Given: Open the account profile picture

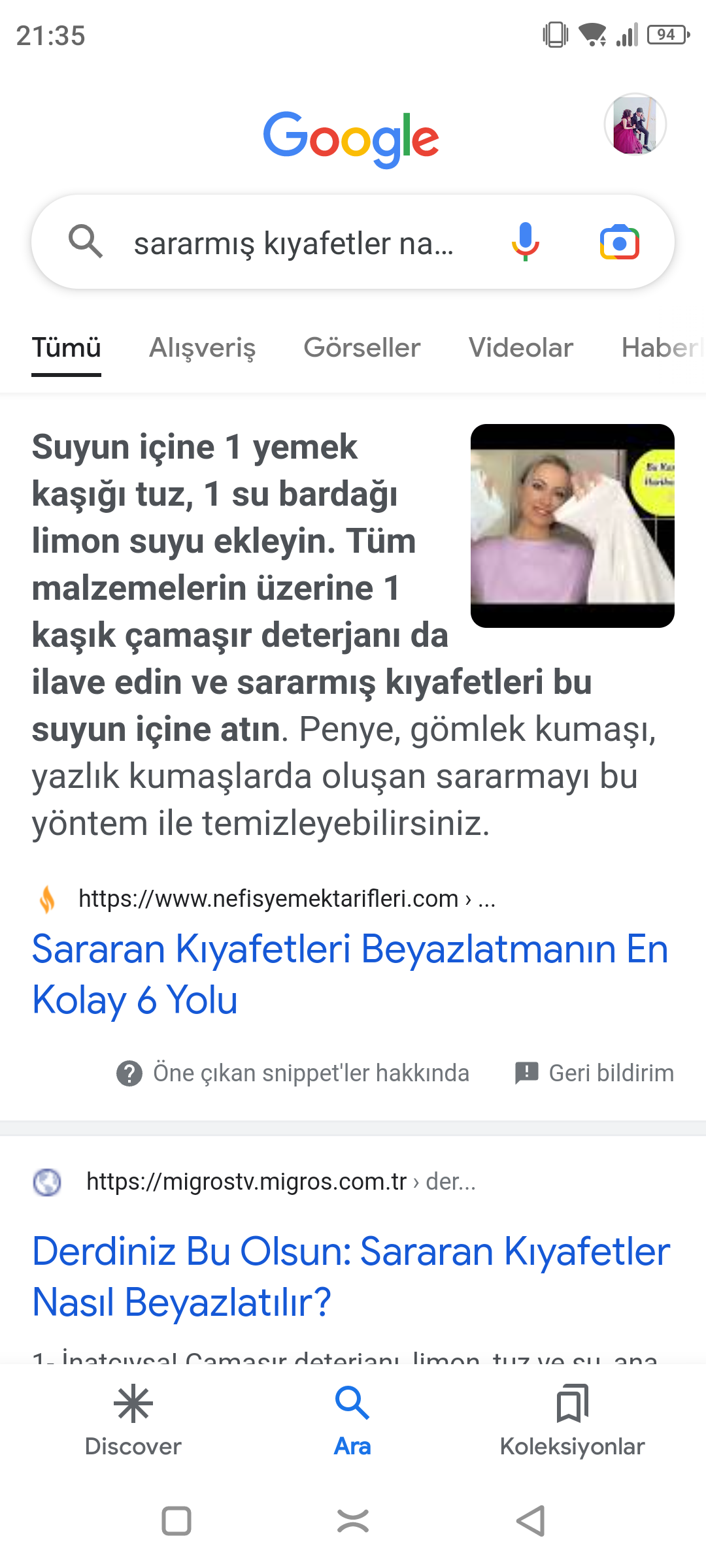Looking at the screenshot, I should tap(635, 124).
